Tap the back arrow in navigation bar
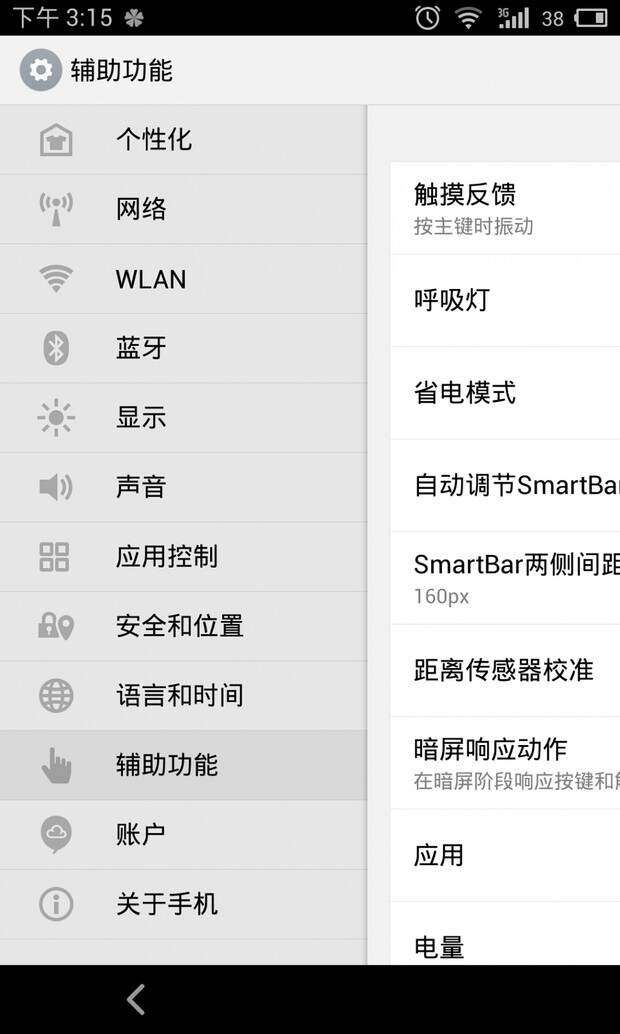The image size is (620, 1034). [136, 1000]
